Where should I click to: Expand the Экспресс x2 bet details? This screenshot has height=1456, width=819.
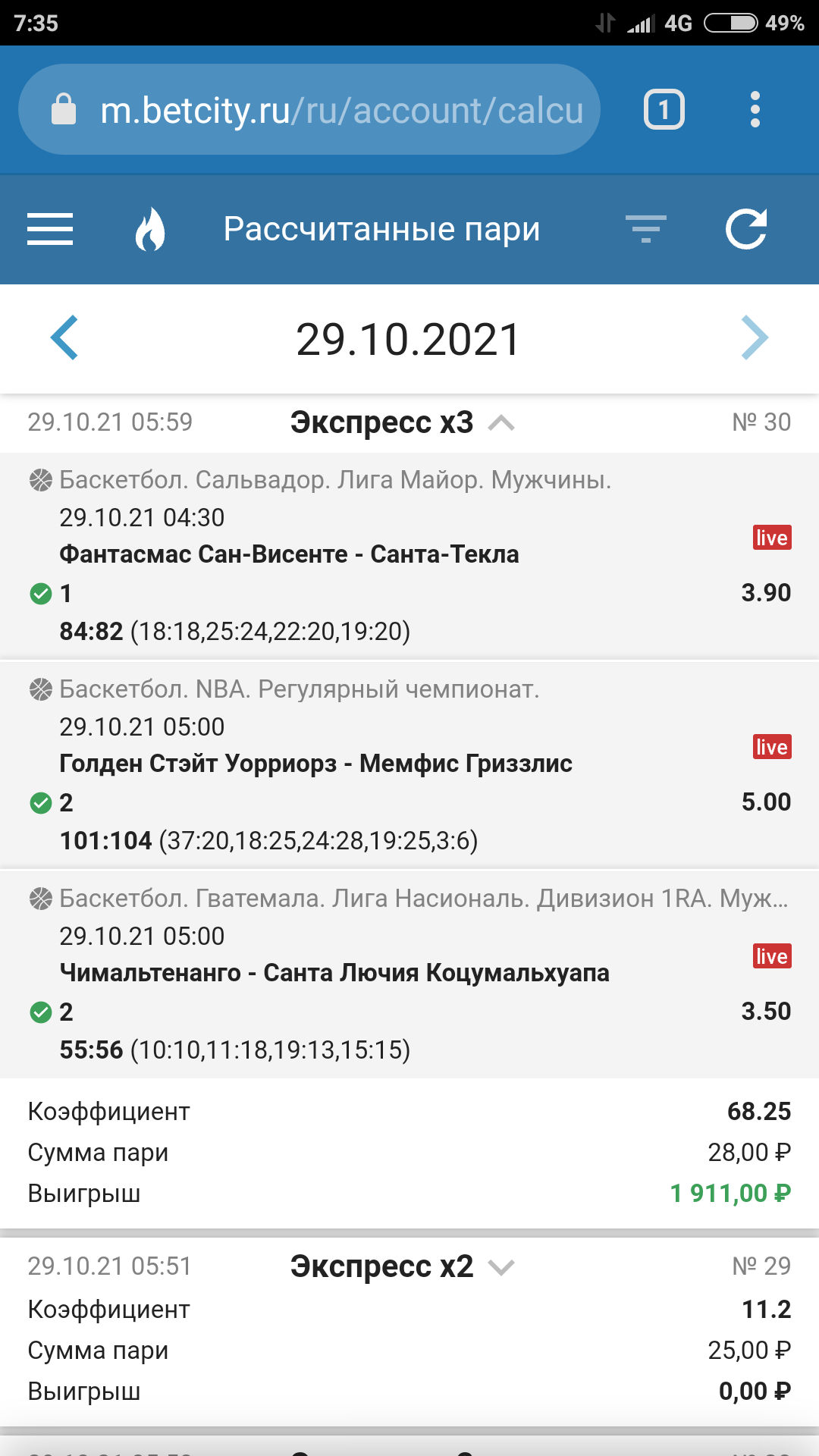(x=501, y=1266)
